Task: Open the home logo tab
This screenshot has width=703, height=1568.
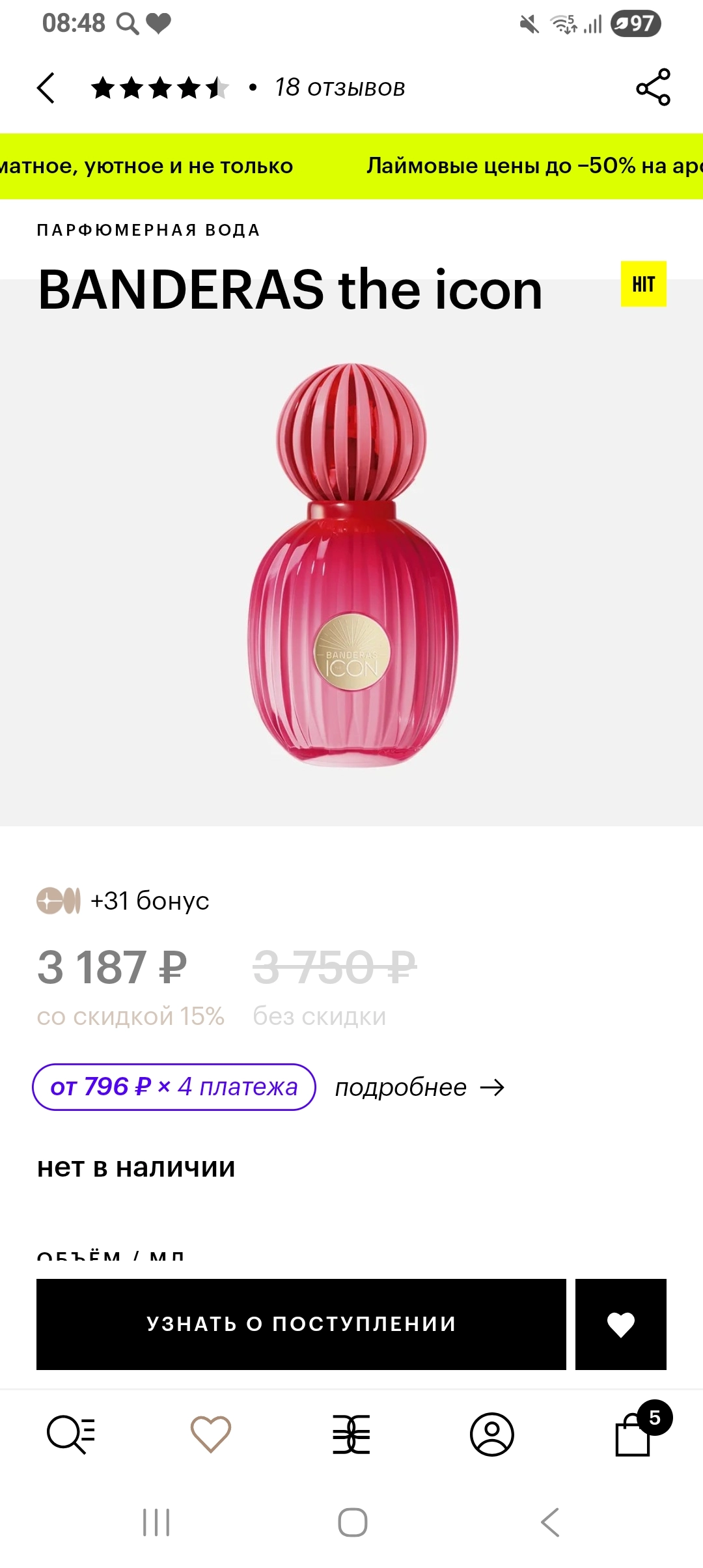Action: click(351, 1435)
